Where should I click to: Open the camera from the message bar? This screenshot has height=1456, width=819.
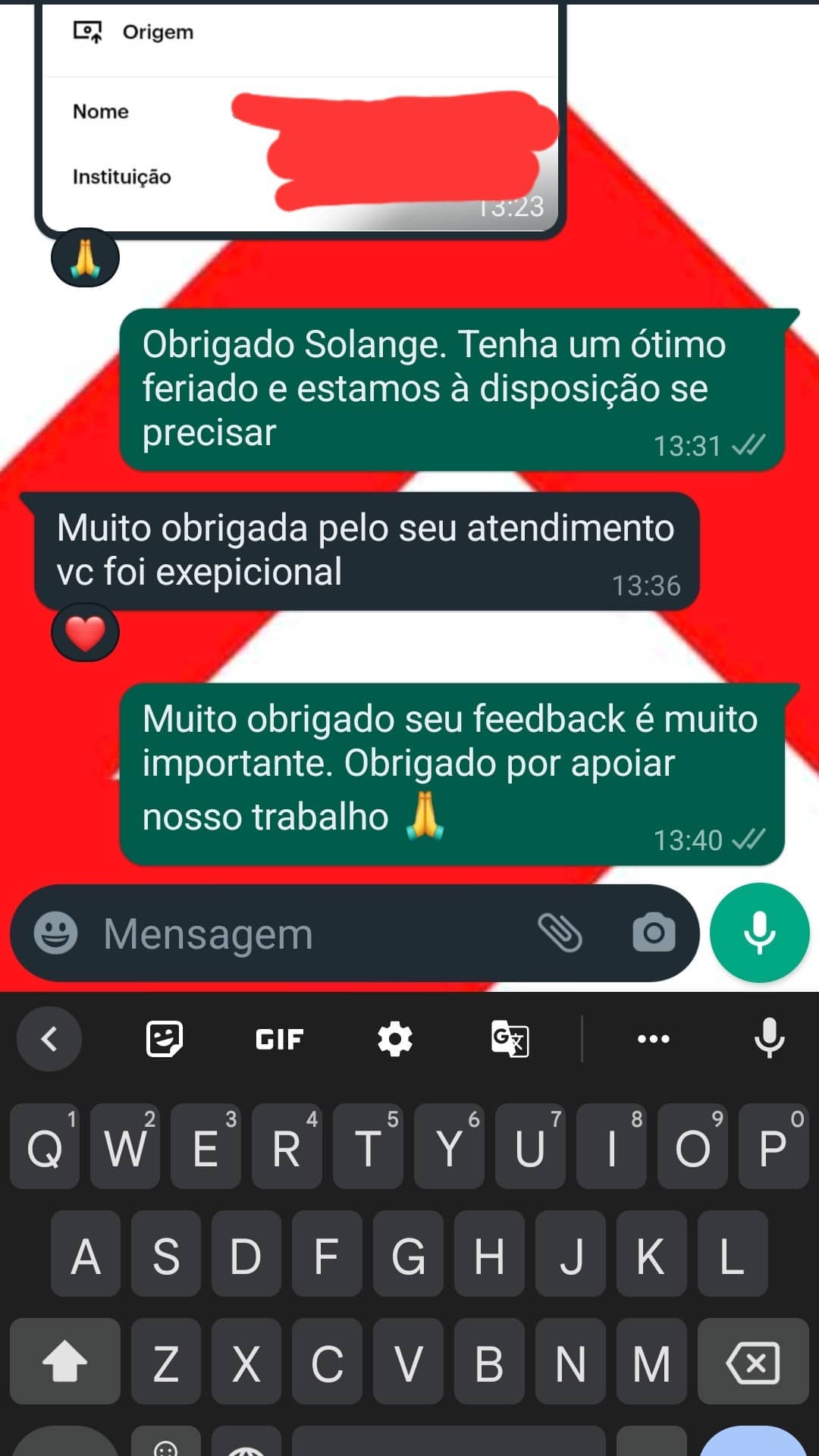click(x=654, y=933)
